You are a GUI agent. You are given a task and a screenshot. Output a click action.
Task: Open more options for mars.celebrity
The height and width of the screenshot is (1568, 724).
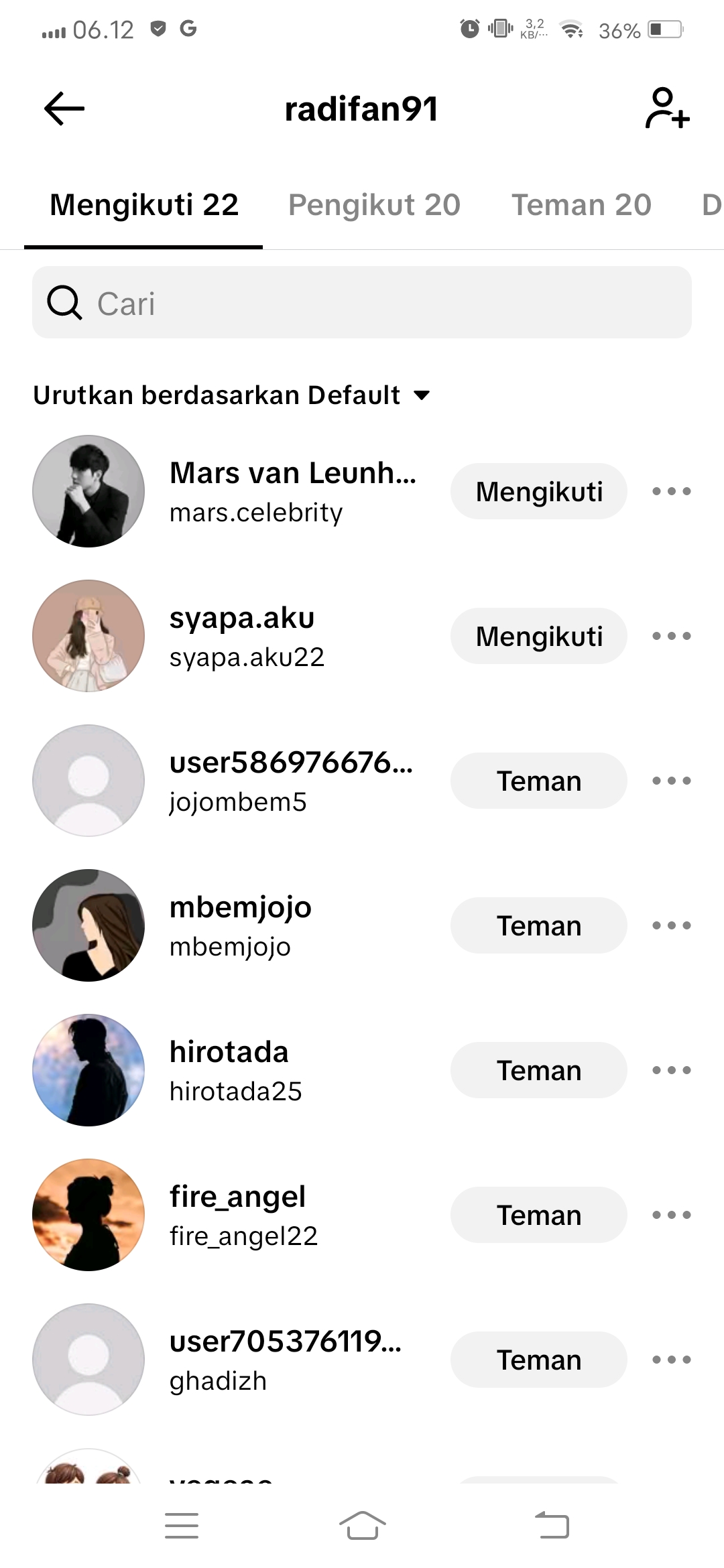pos(671,491)
